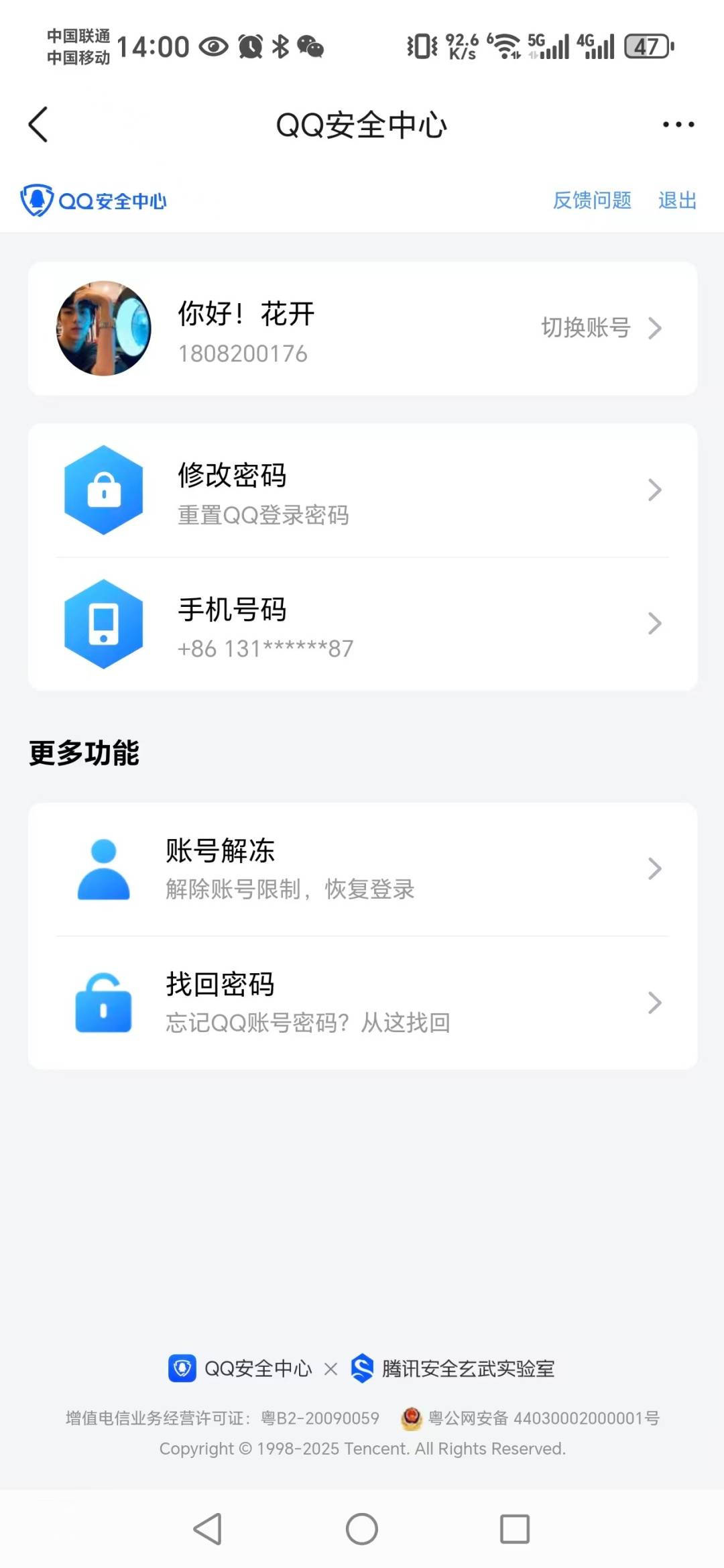This screenshot has width=724, height=1568.
Task: Go back from QQ安全中心 page
Action: tap(38, 125)
